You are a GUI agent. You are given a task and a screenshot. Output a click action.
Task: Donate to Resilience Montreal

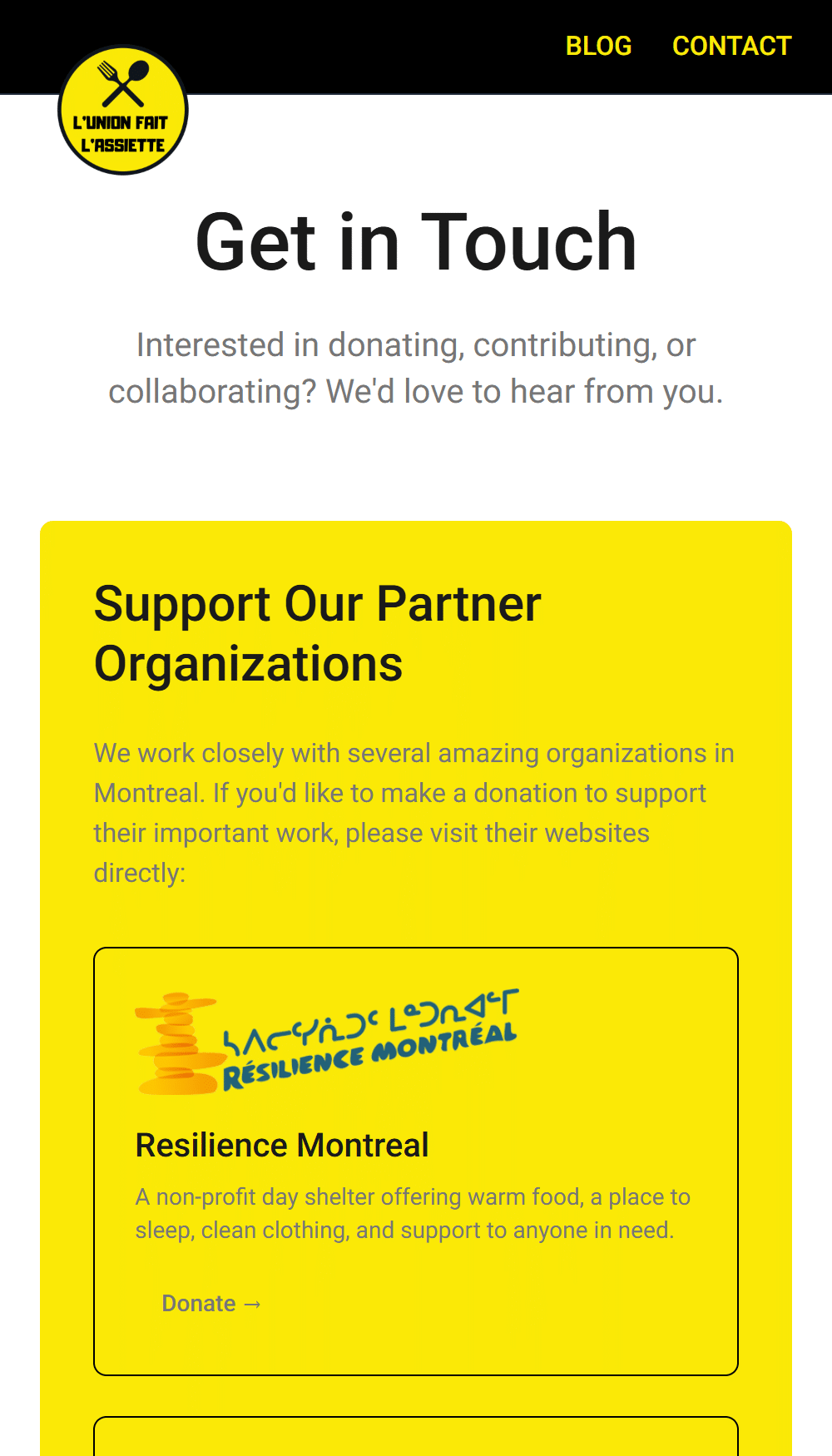click(211, 1303)
